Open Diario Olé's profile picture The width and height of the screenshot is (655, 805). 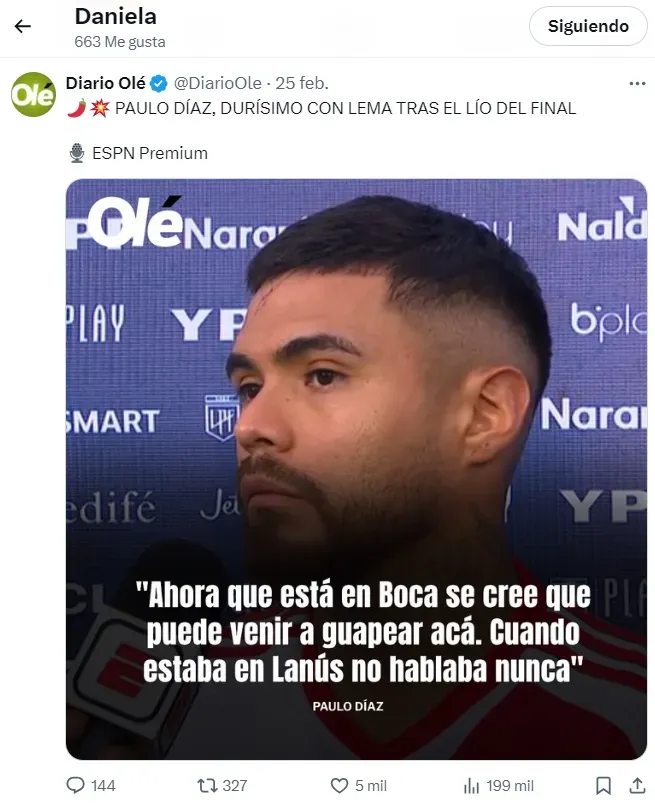click(x=33, y=94)
